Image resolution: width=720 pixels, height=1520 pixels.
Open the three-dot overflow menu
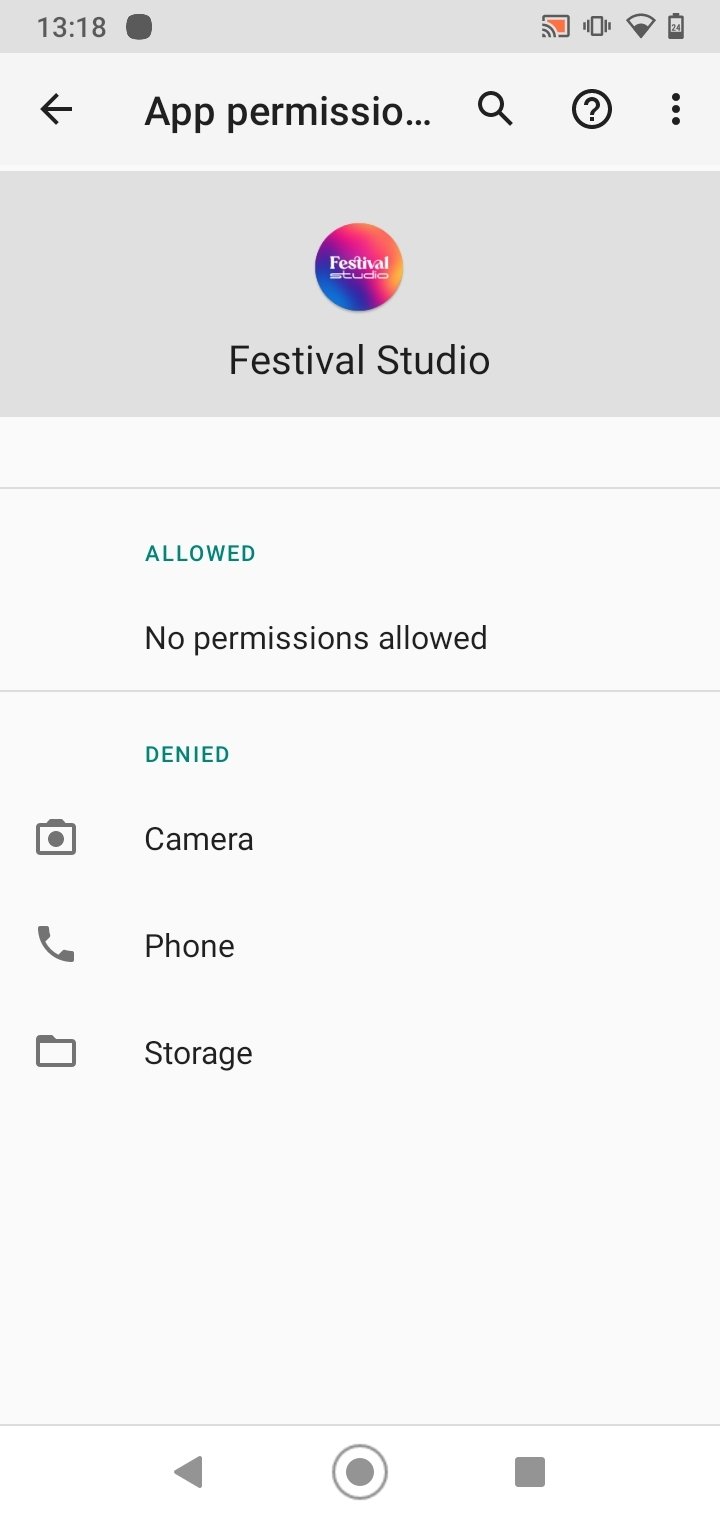pyautogui.click(x=676, y=109)
